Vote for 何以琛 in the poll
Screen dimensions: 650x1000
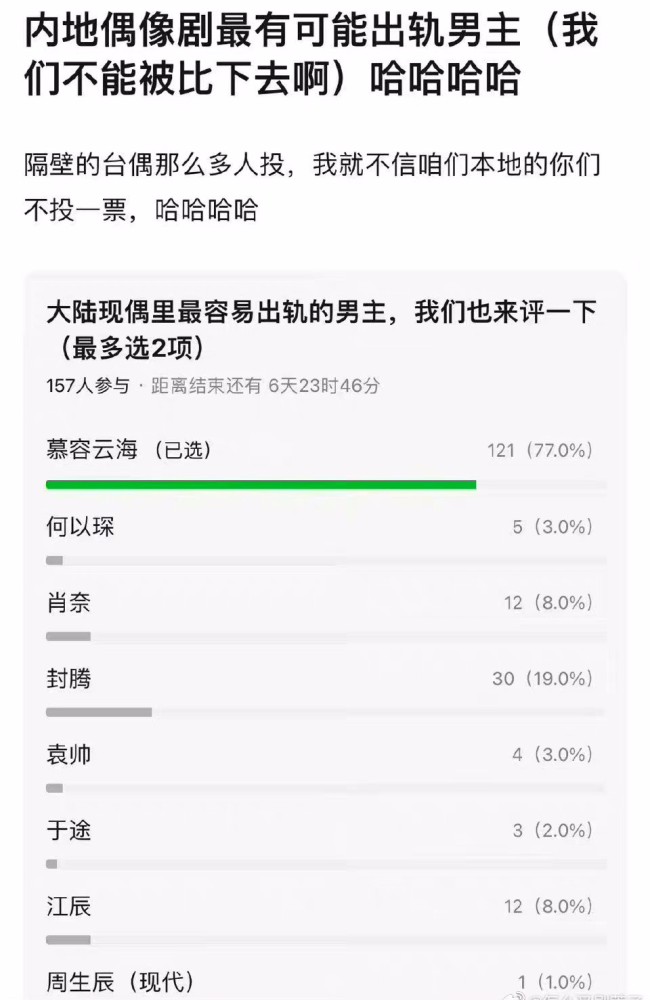[80, 527]
